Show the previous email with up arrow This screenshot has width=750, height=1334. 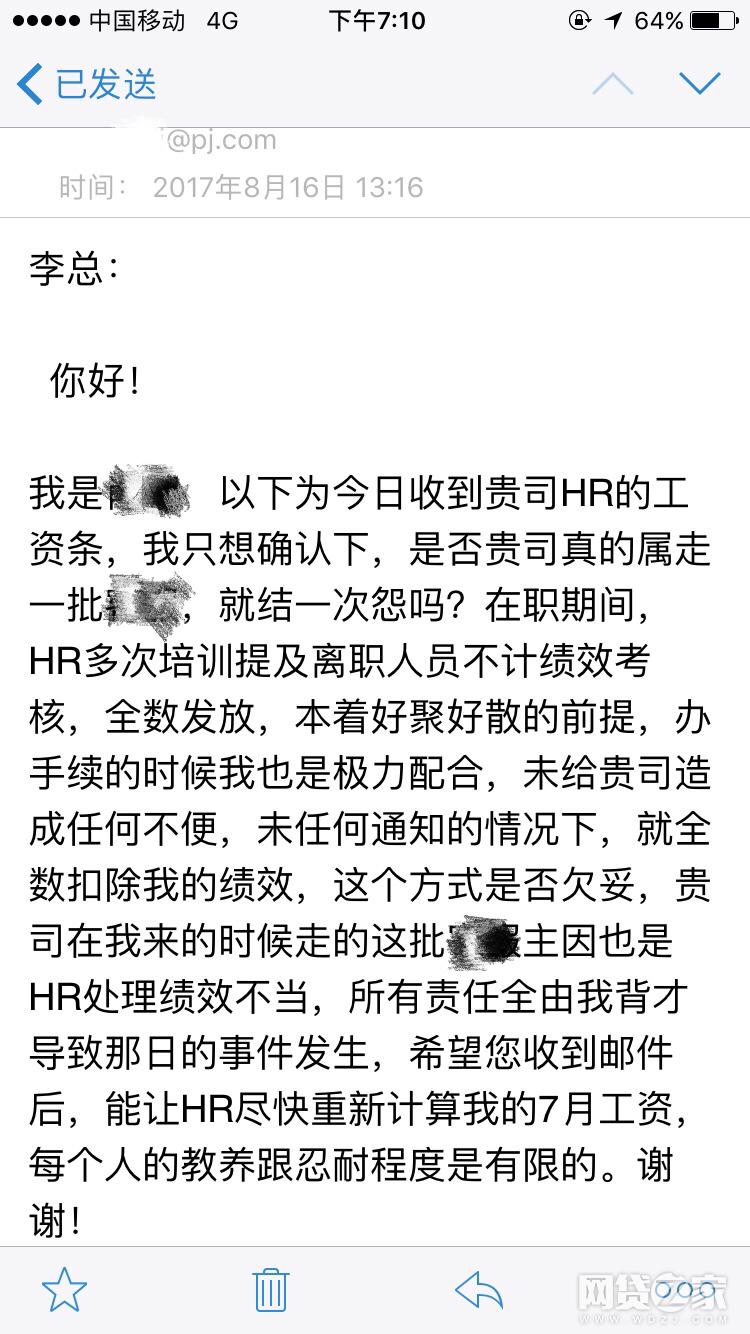pos(612,84)
